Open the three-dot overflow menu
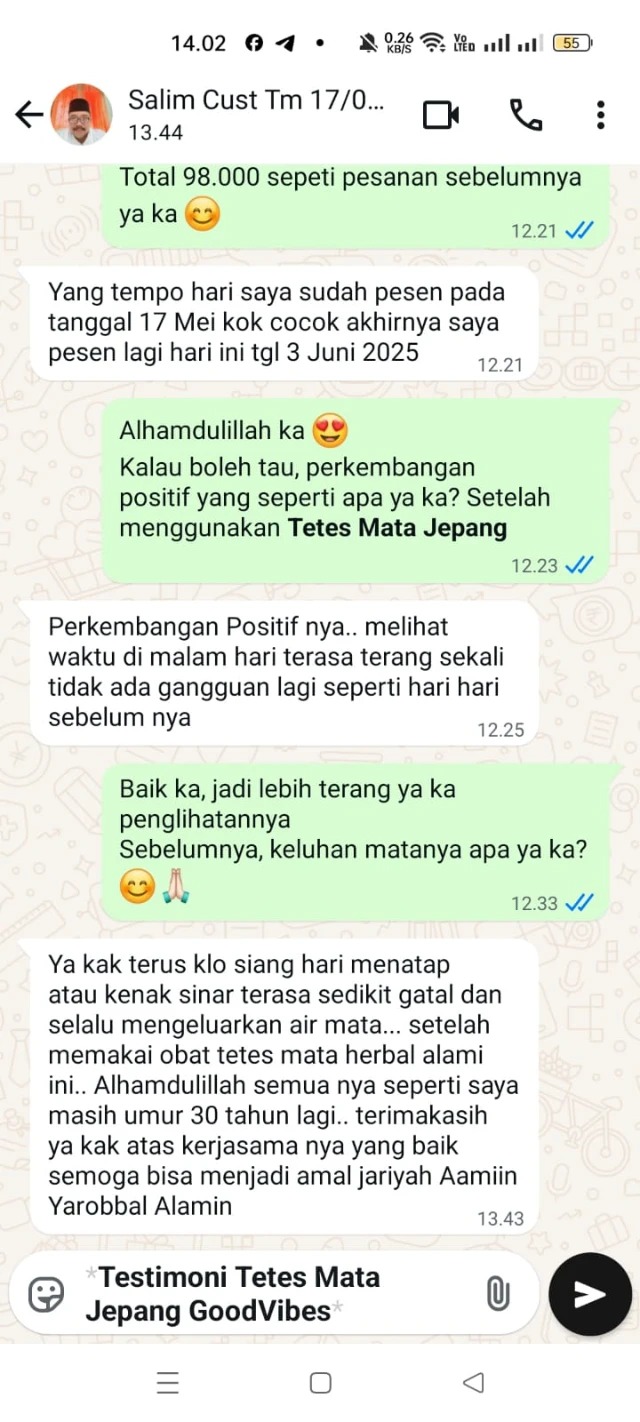 [600, 115]
